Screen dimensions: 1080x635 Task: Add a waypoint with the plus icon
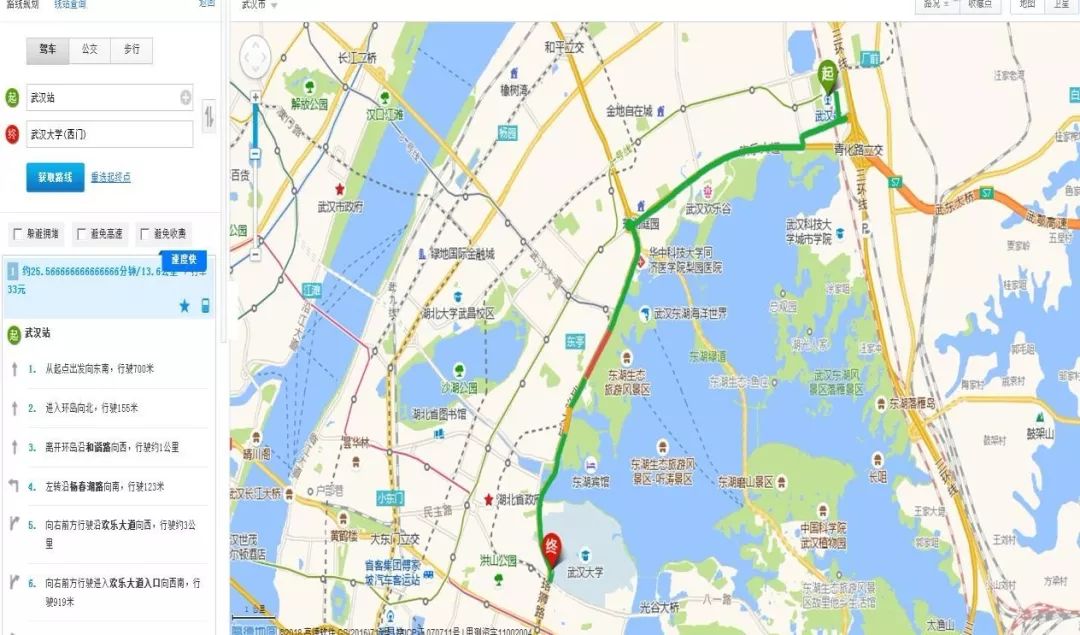(186, 97)
